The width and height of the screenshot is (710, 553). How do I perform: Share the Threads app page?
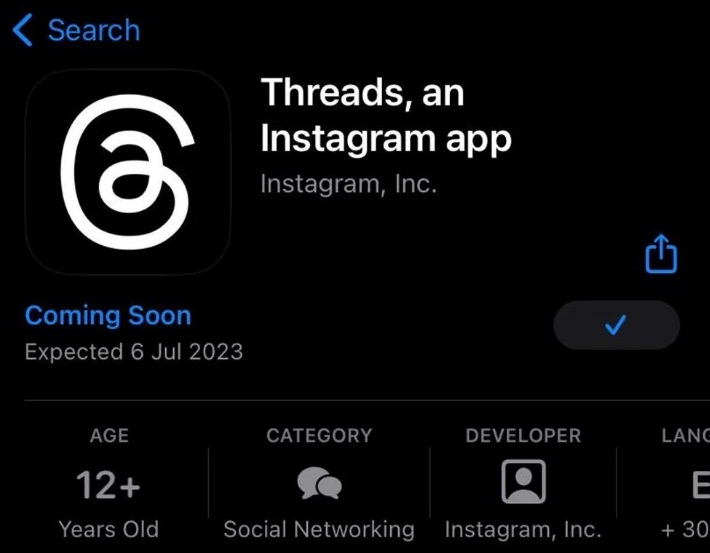[x=661, y=254]
